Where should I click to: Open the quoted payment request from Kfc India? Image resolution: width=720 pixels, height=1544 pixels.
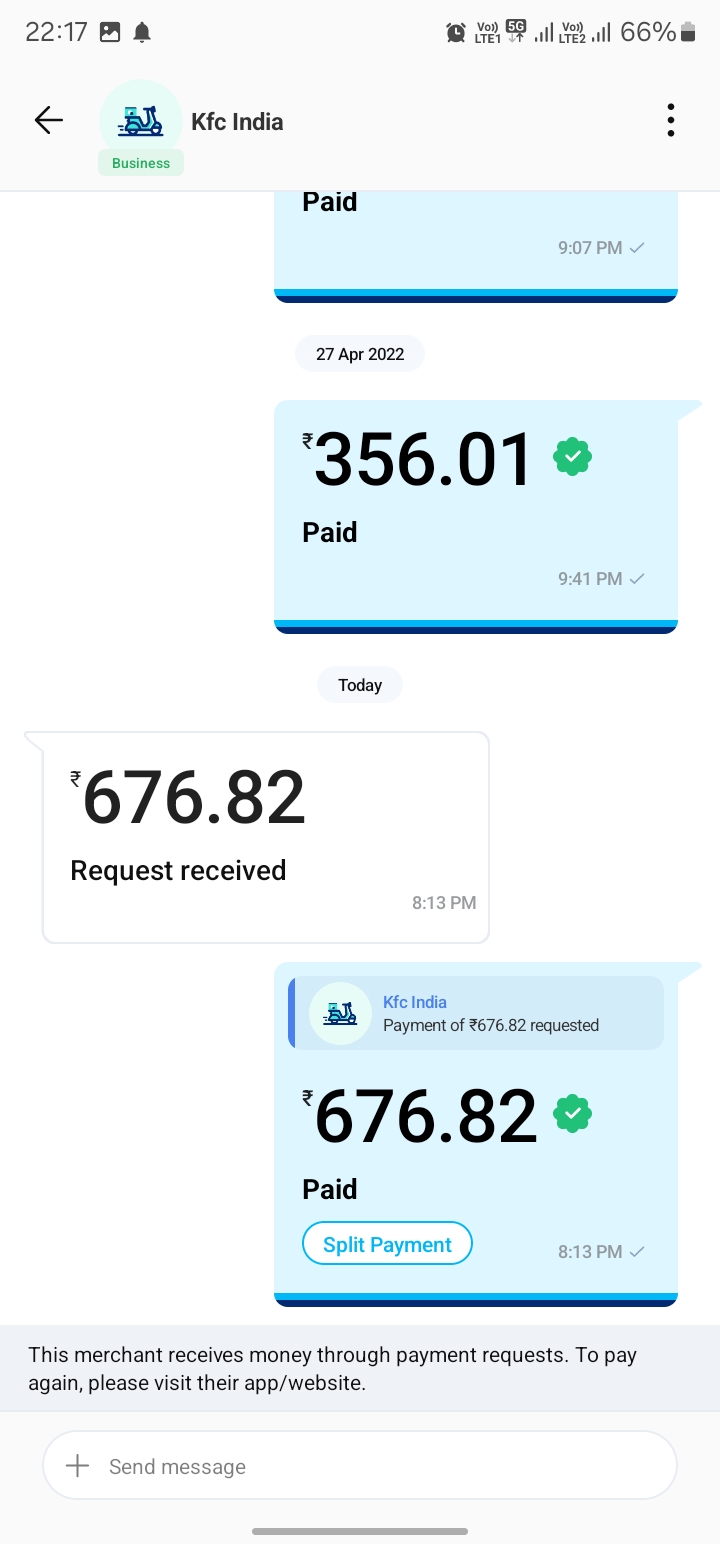pos(476,1013)
